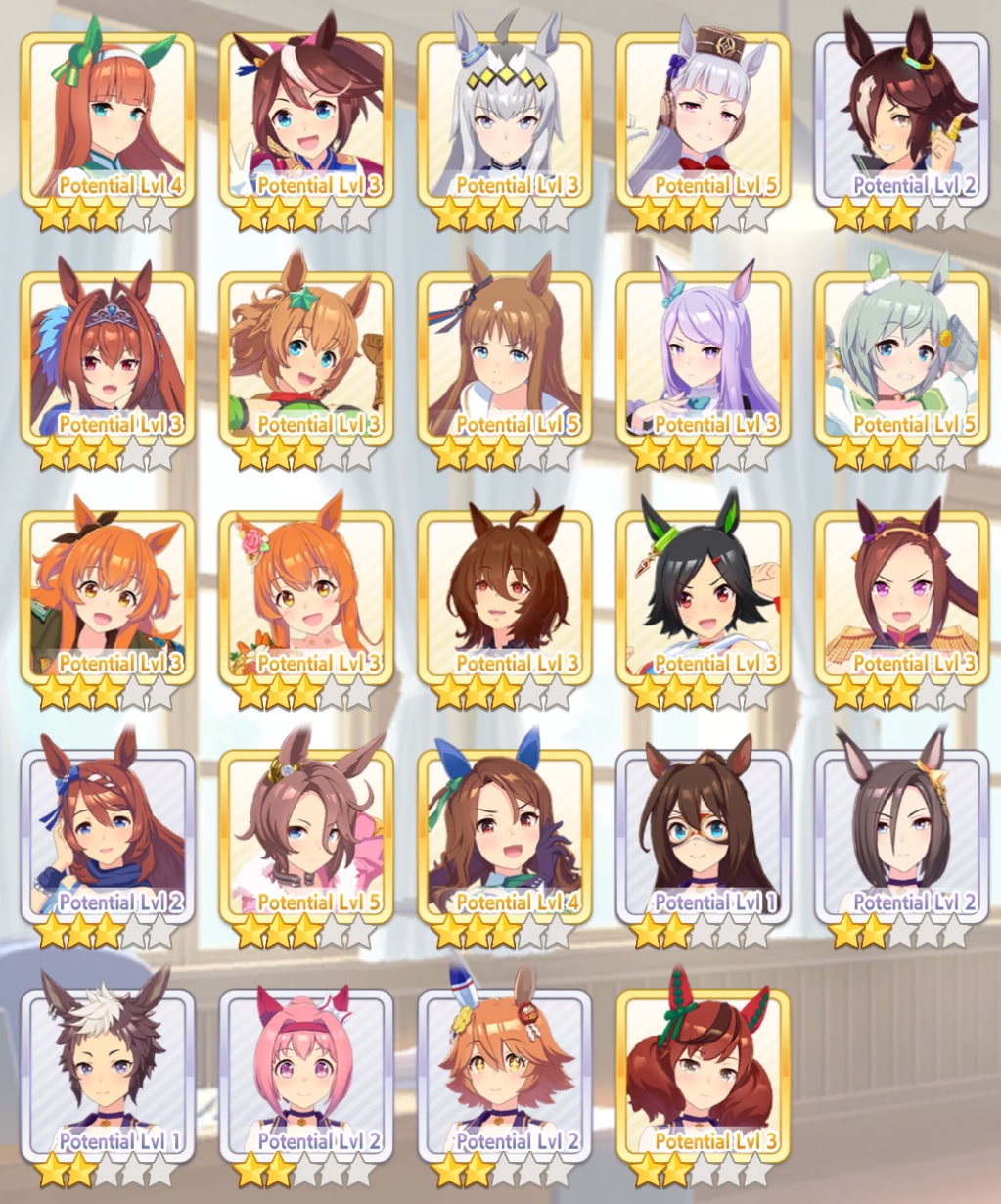Open the black-haired girl with green ear covers
The height and width of the screenshot is (1204, 1001).
pos(704,595)
